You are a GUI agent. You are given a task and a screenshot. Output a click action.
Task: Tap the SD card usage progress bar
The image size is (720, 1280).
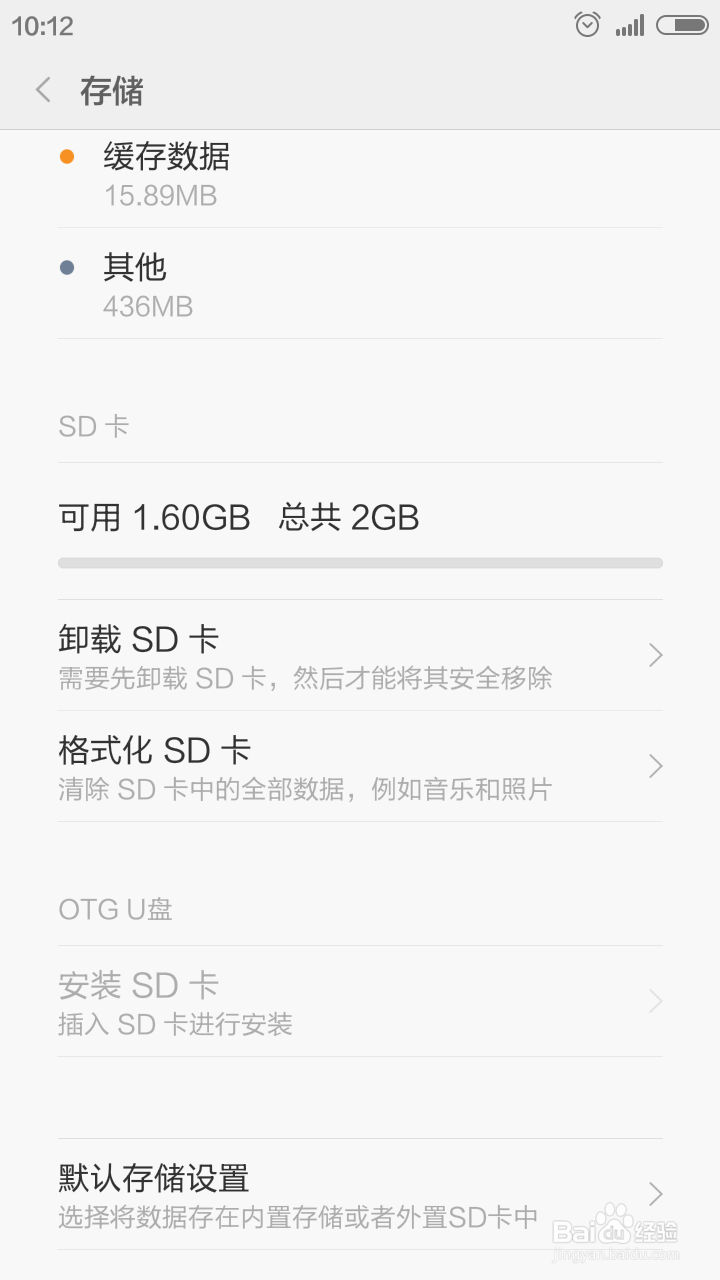(x=360, y=563)
